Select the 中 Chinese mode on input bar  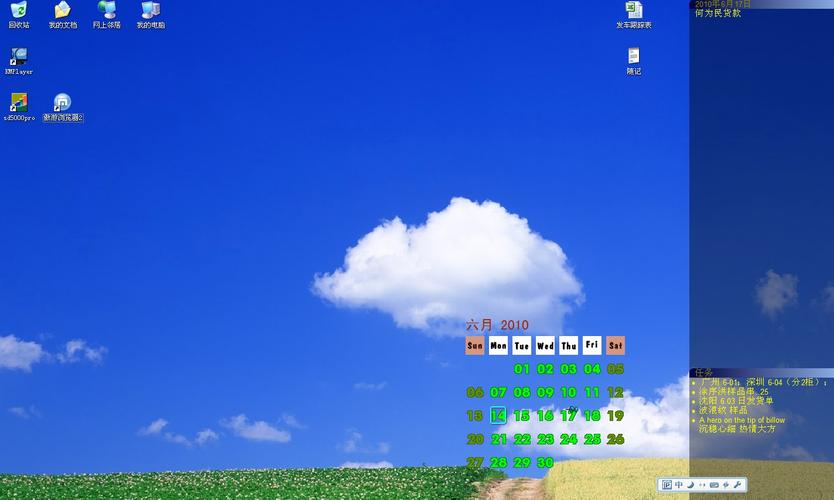[679, 485]
